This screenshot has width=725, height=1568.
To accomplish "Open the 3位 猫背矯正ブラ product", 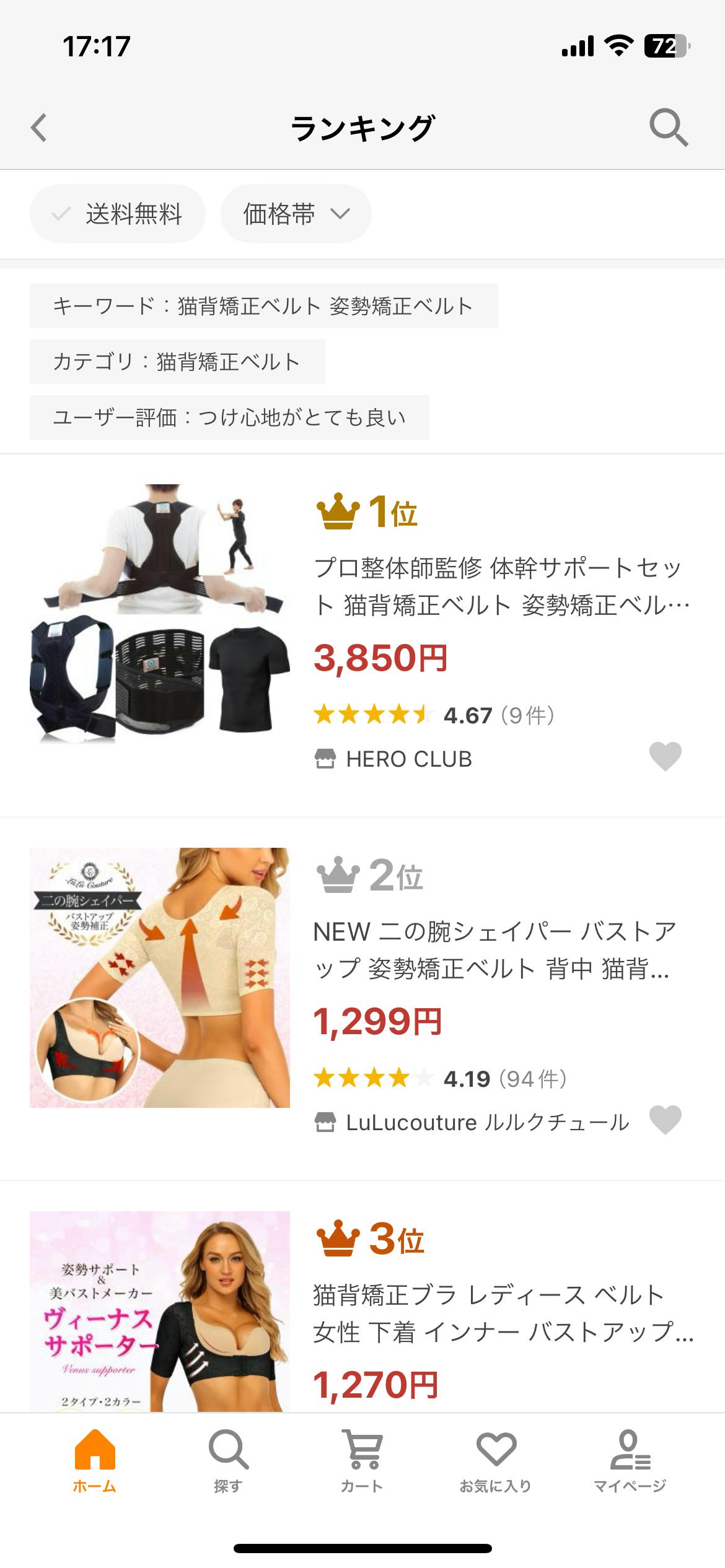I will (x=502, y=1313).
